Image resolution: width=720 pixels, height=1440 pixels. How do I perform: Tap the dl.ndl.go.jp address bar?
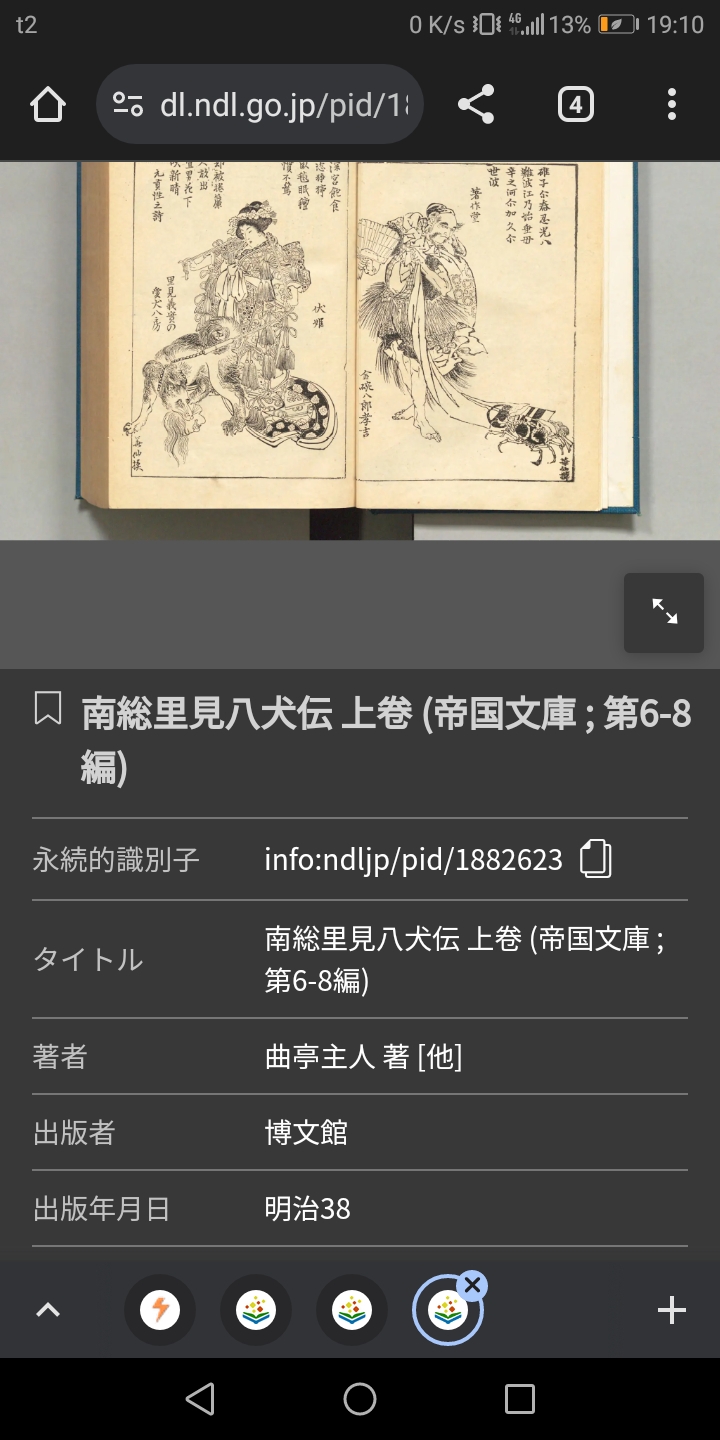260,104
